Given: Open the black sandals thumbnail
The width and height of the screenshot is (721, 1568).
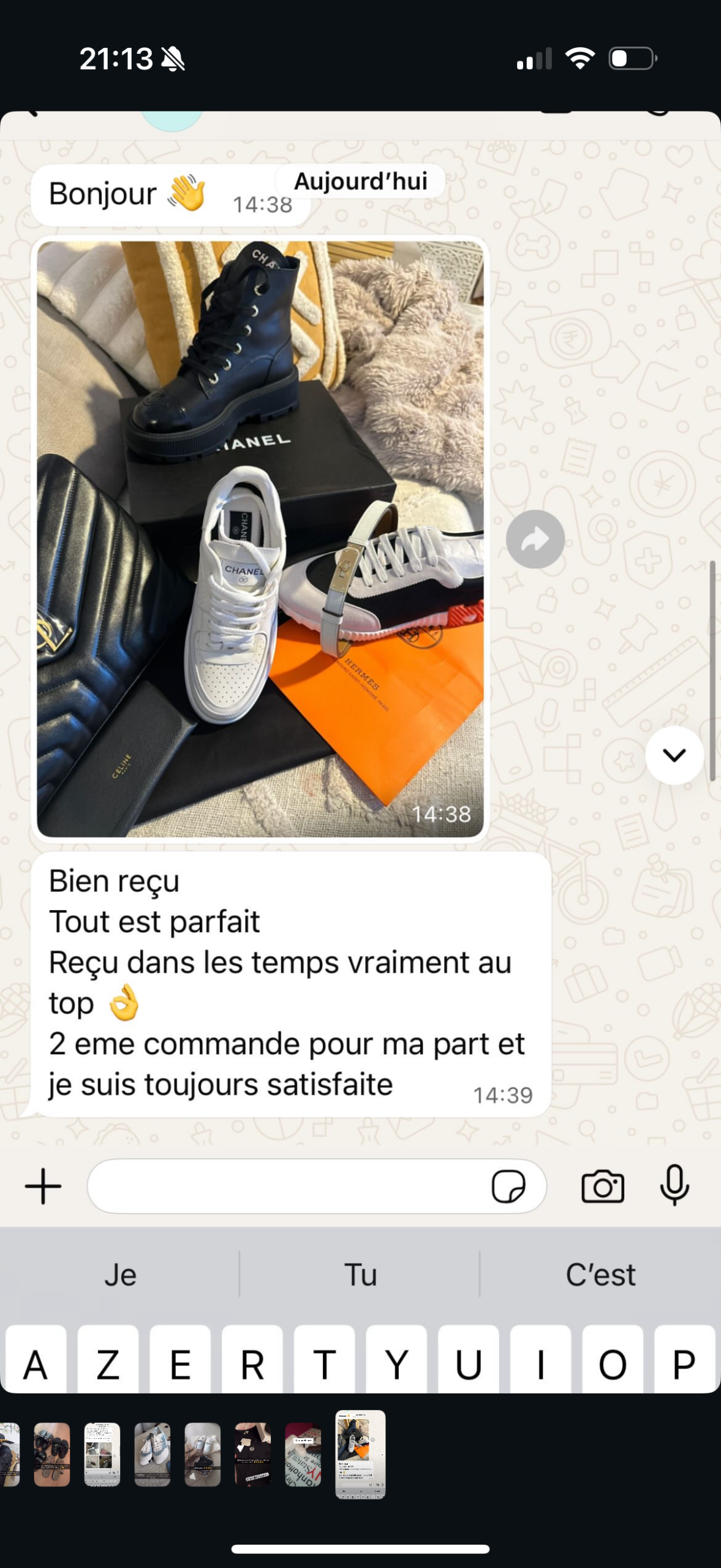Looking at the screenshot, I should 52,1454.
